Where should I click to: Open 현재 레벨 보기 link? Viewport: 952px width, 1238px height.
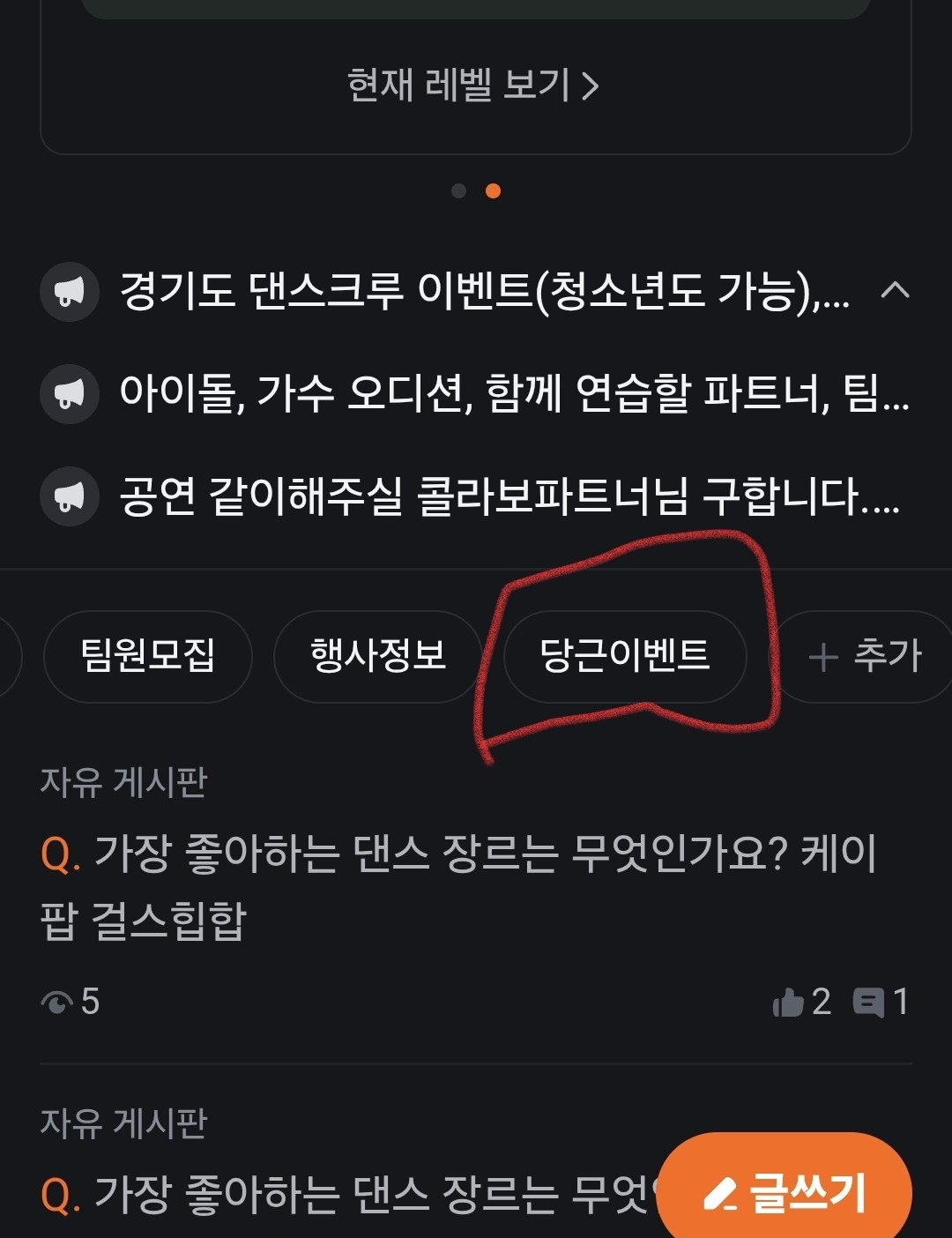474,86
